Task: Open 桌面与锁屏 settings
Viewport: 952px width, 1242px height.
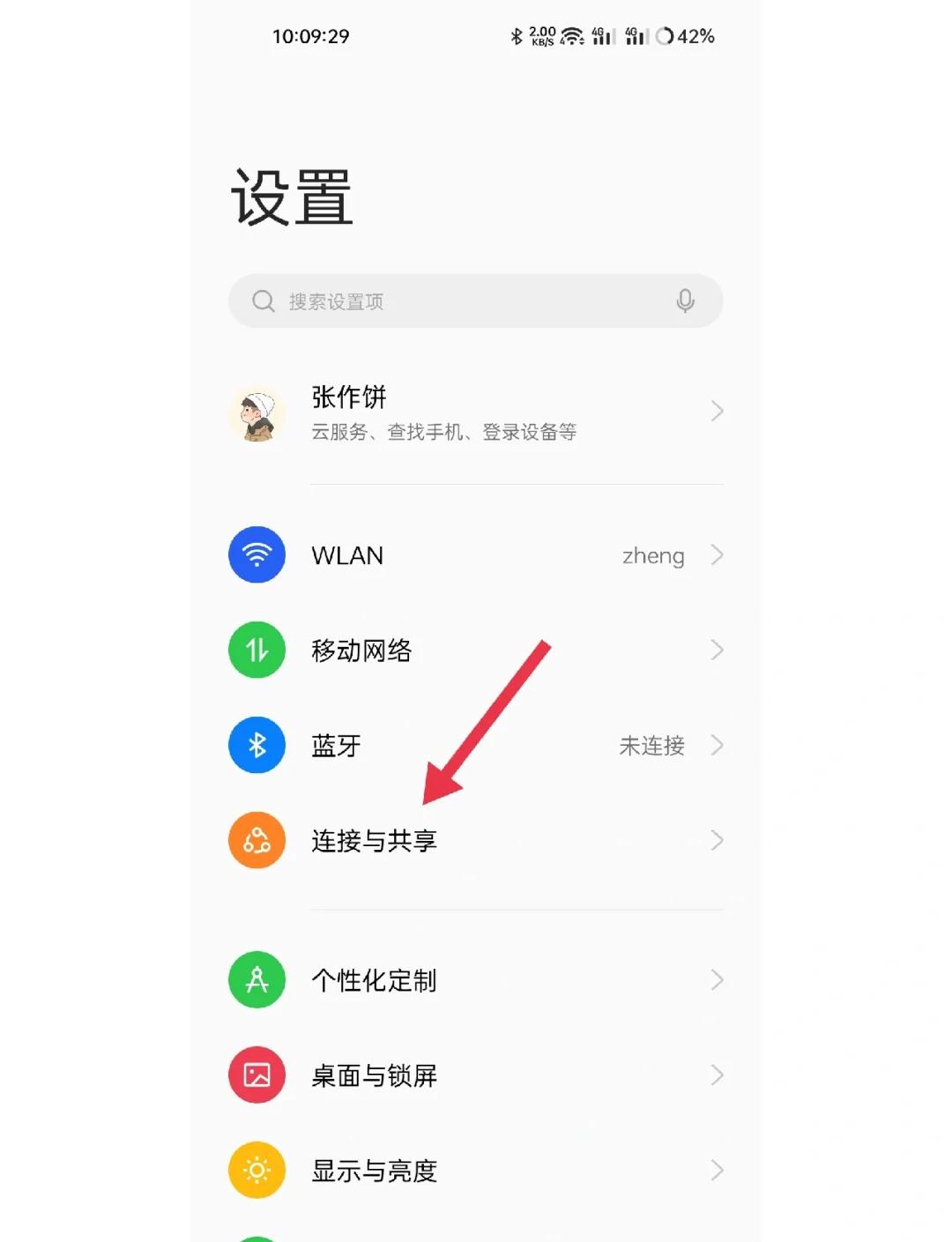Action: pyautogui.click(x=476, y=1075)
